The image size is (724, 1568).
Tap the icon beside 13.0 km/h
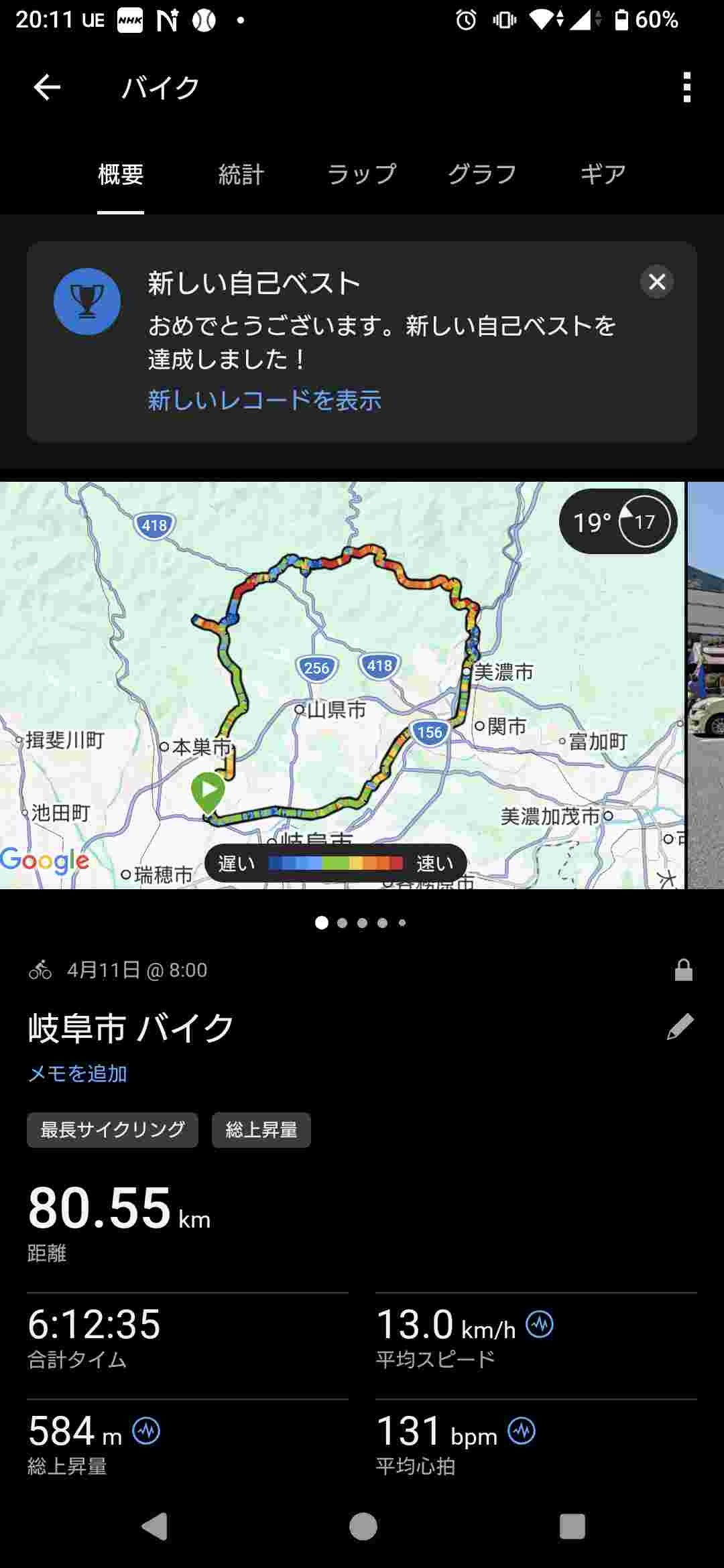tap(540, 1324)
